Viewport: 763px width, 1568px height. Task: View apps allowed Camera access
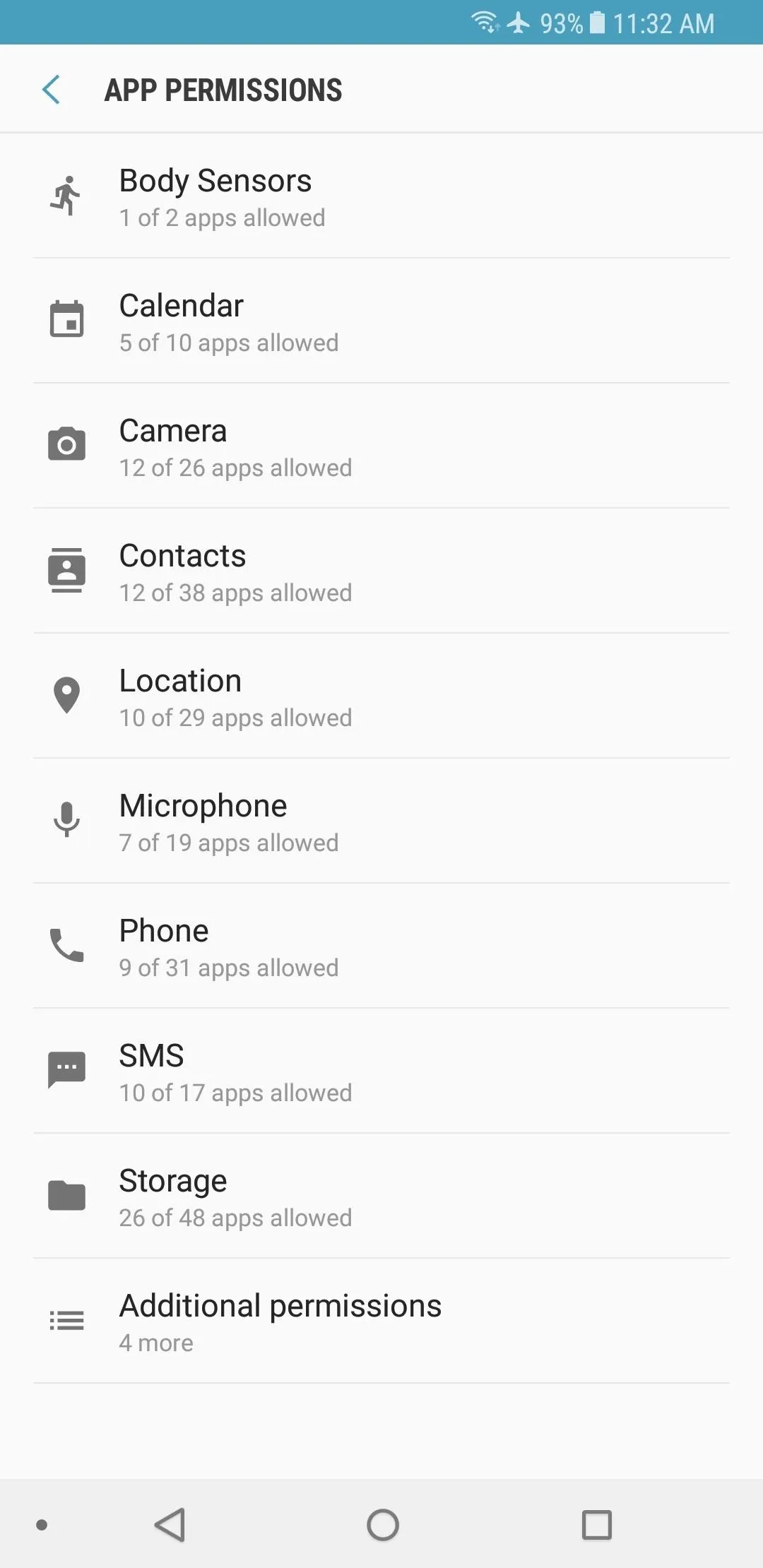pos(381,446)
